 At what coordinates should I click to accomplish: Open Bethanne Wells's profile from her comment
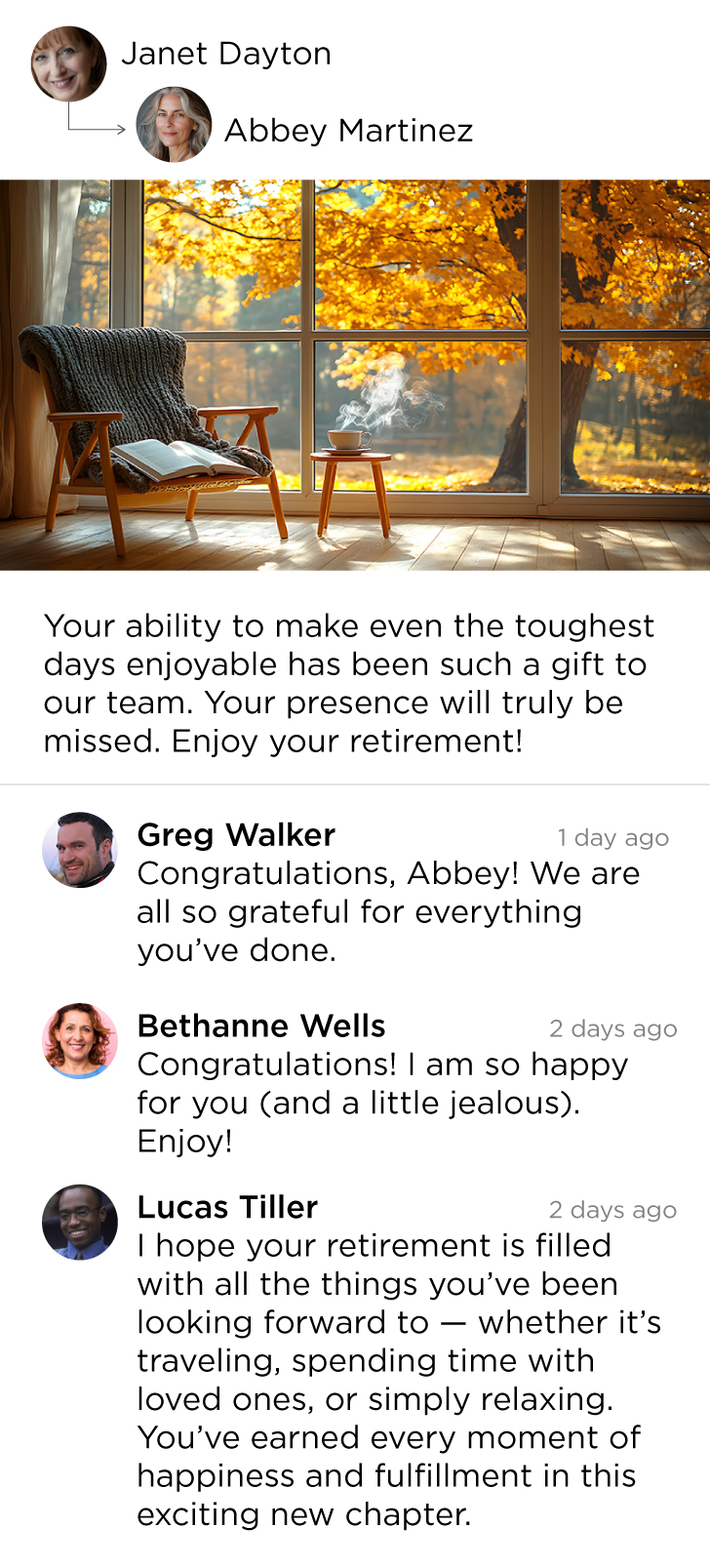(261, 1026)
